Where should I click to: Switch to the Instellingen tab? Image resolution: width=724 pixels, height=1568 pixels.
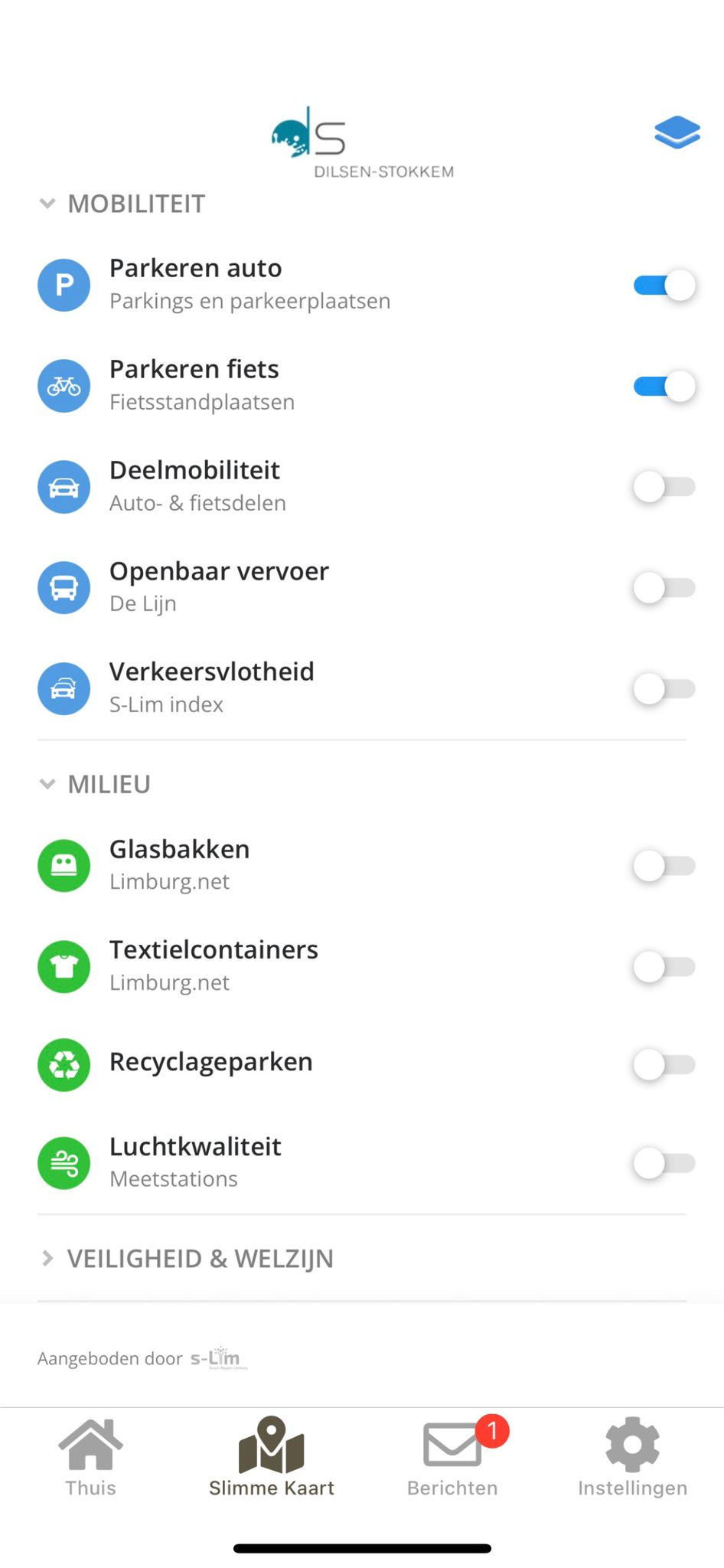632,1458
